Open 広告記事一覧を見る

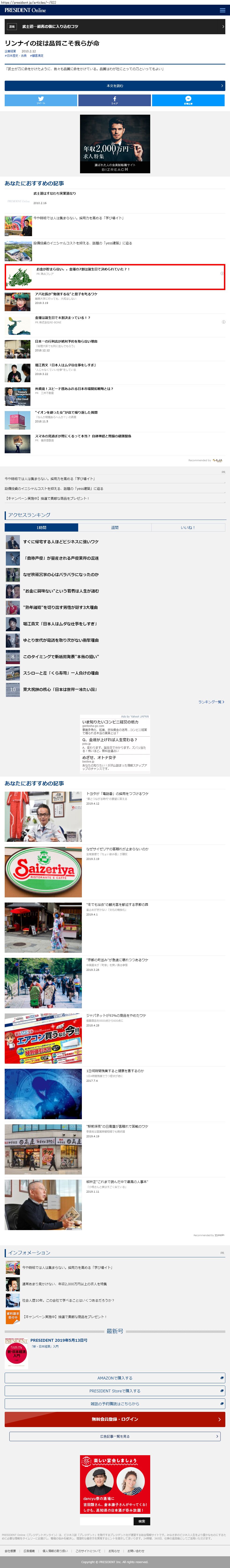click(x=115, y=1436)
